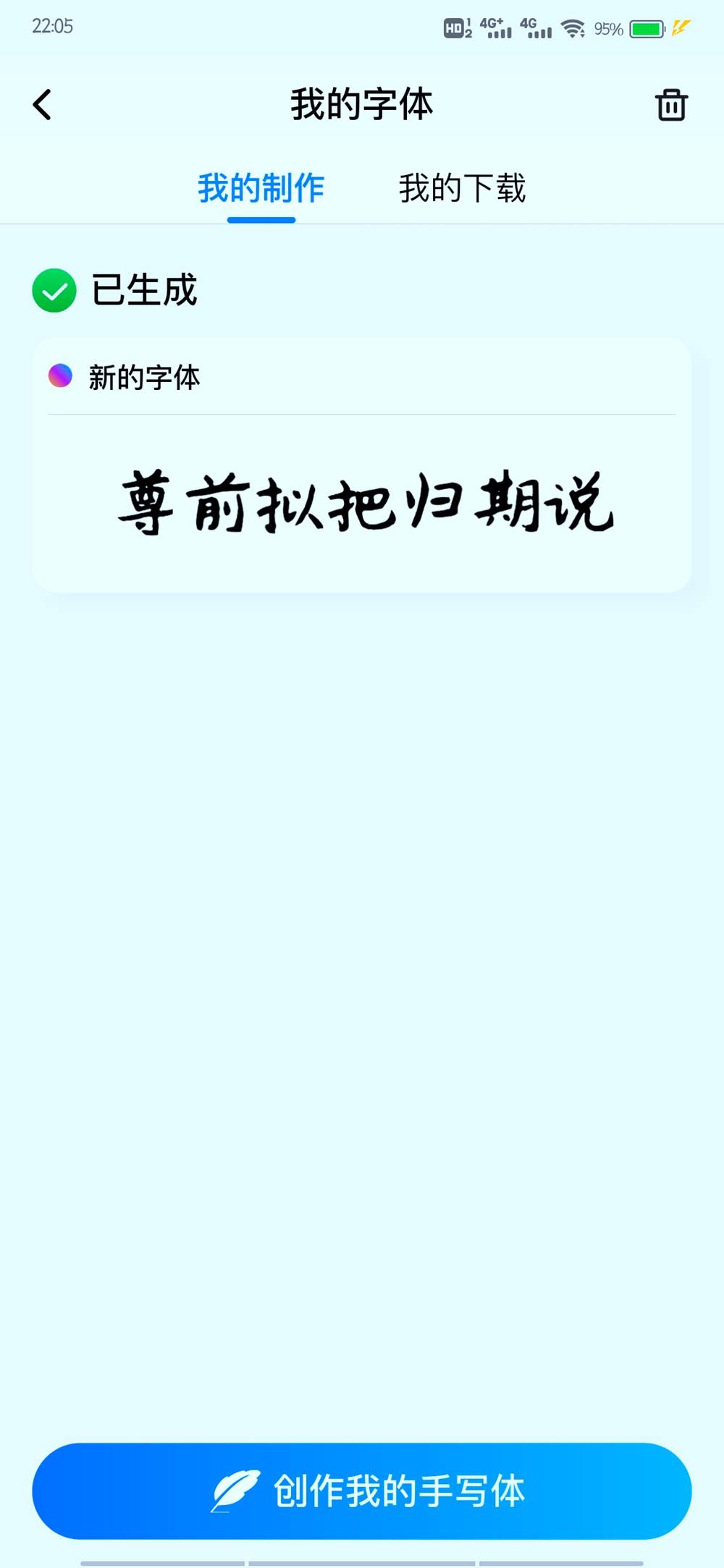Switch to the 我的下载 tab
Screen dimensions: 724x1568
pos(463,188)
